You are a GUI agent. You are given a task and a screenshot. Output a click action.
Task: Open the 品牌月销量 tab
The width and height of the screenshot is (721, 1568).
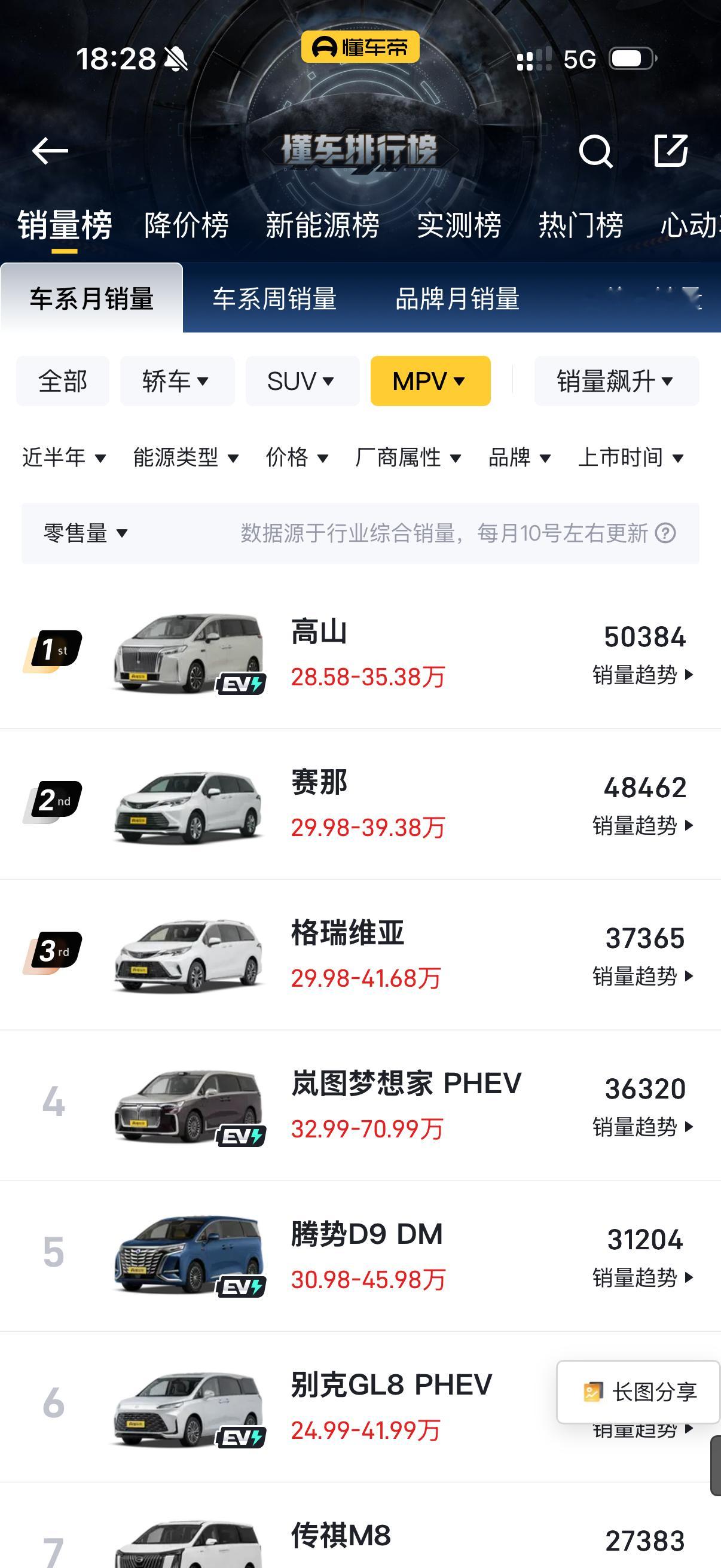coord(459,299)
